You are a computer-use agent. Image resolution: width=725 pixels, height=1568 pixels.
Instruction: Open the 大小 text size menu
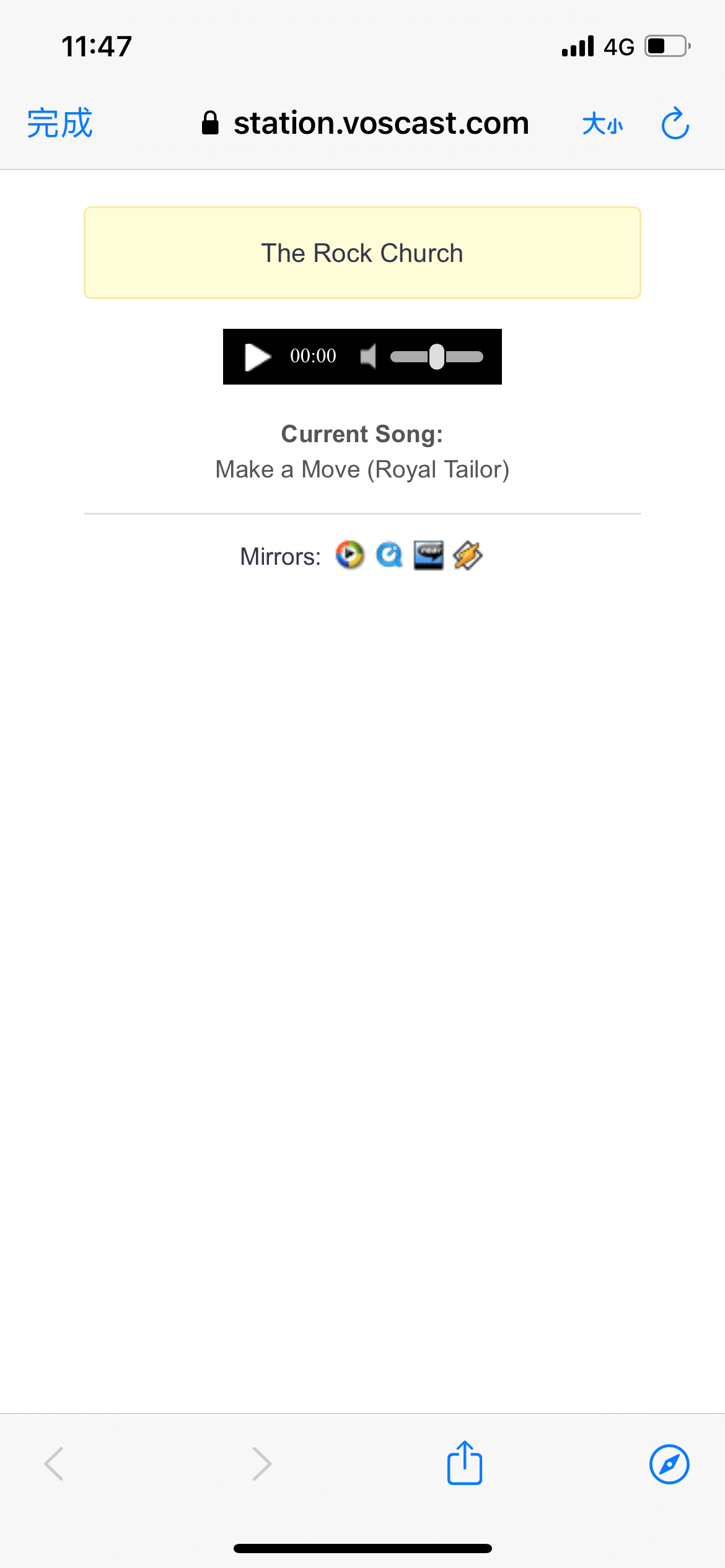coord(602,124)
